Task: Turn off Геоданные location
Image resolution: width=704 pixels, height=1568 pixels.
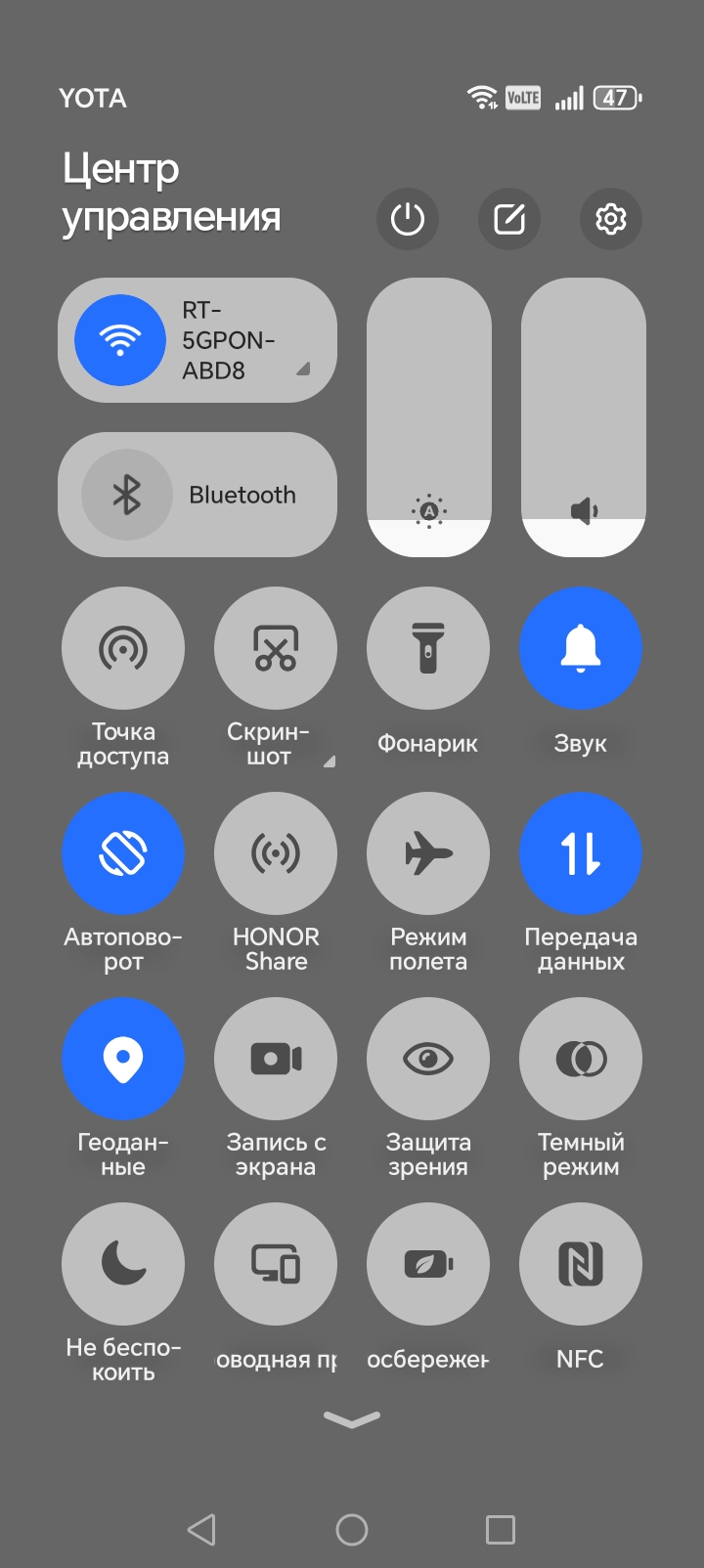Action: point(123,1059)
